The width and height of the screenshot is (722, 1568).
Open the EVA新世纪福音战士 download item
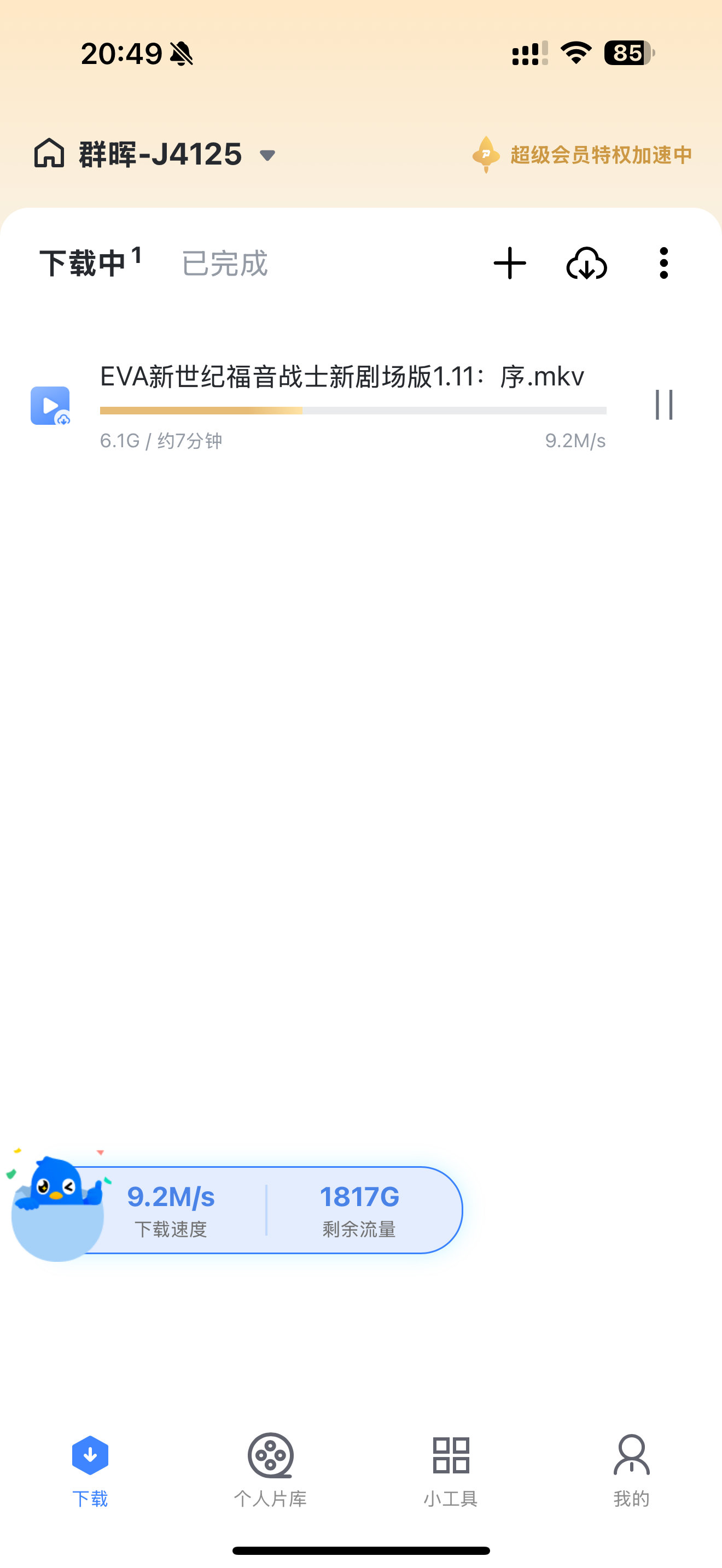tap(341, 377)
